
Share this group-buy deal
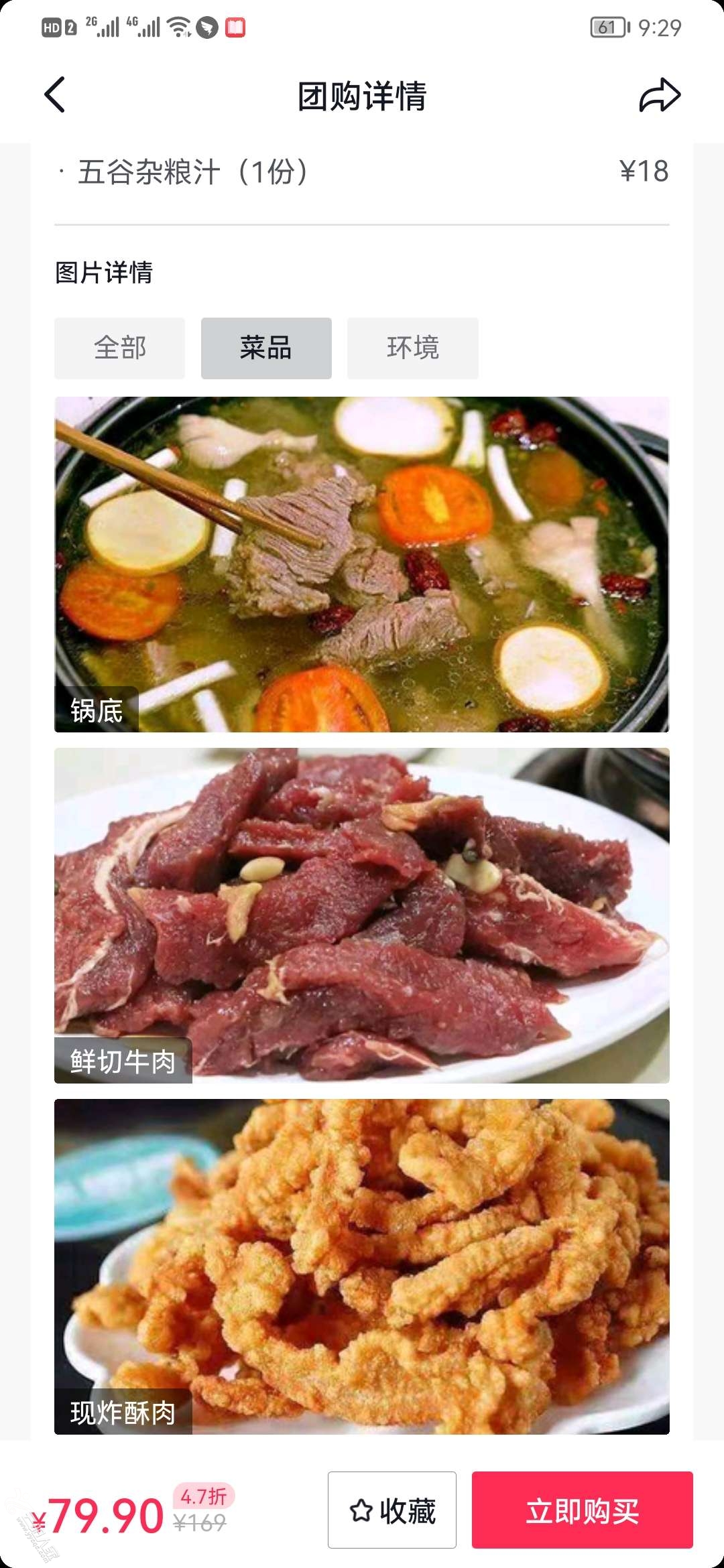pyautogui.click(x=660, y=94)
